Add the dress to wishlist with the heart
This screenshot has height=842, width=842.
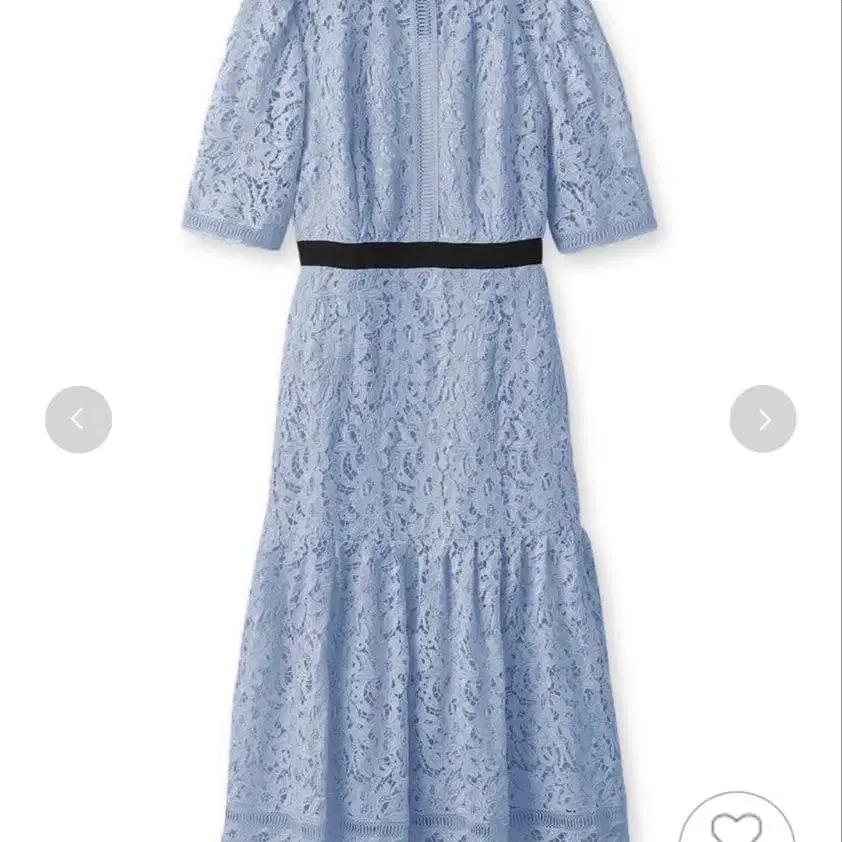tap(737, 825)
